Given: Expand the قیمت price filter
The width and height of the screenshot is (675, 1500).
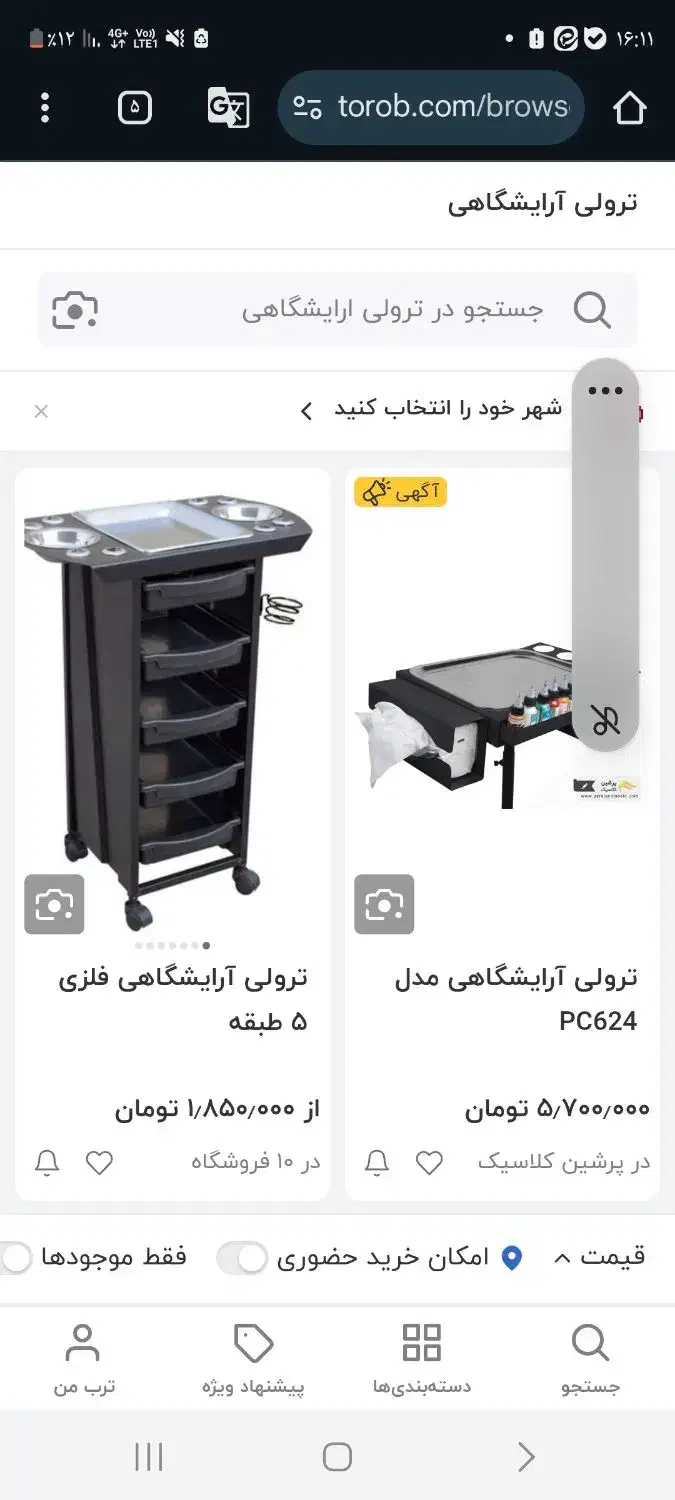Looking at the screenshot, I should click(x=599, y=1257).
